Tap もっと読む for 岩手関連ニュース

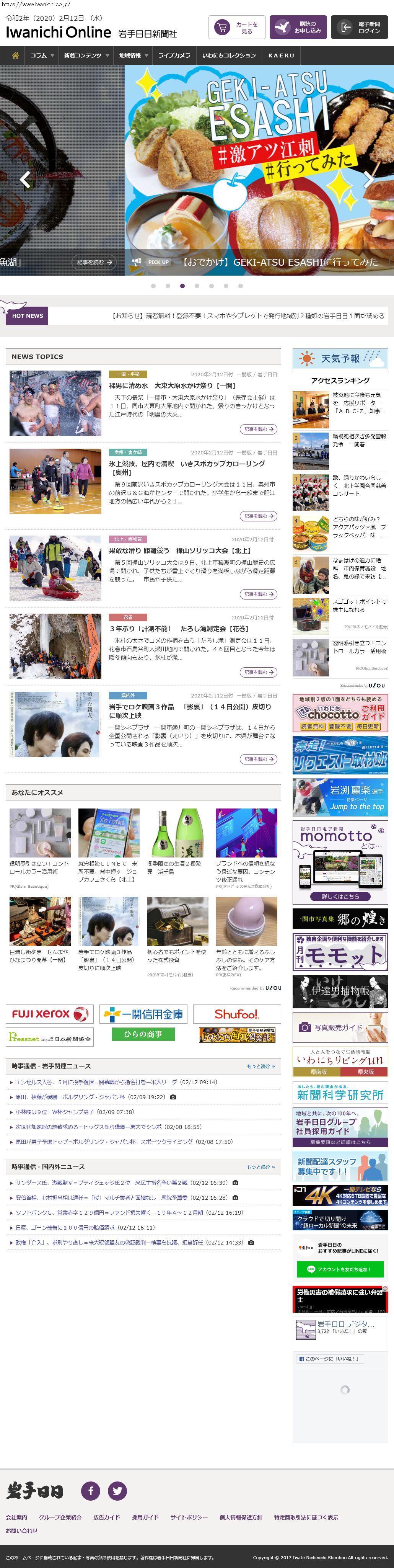[260, 1066]
